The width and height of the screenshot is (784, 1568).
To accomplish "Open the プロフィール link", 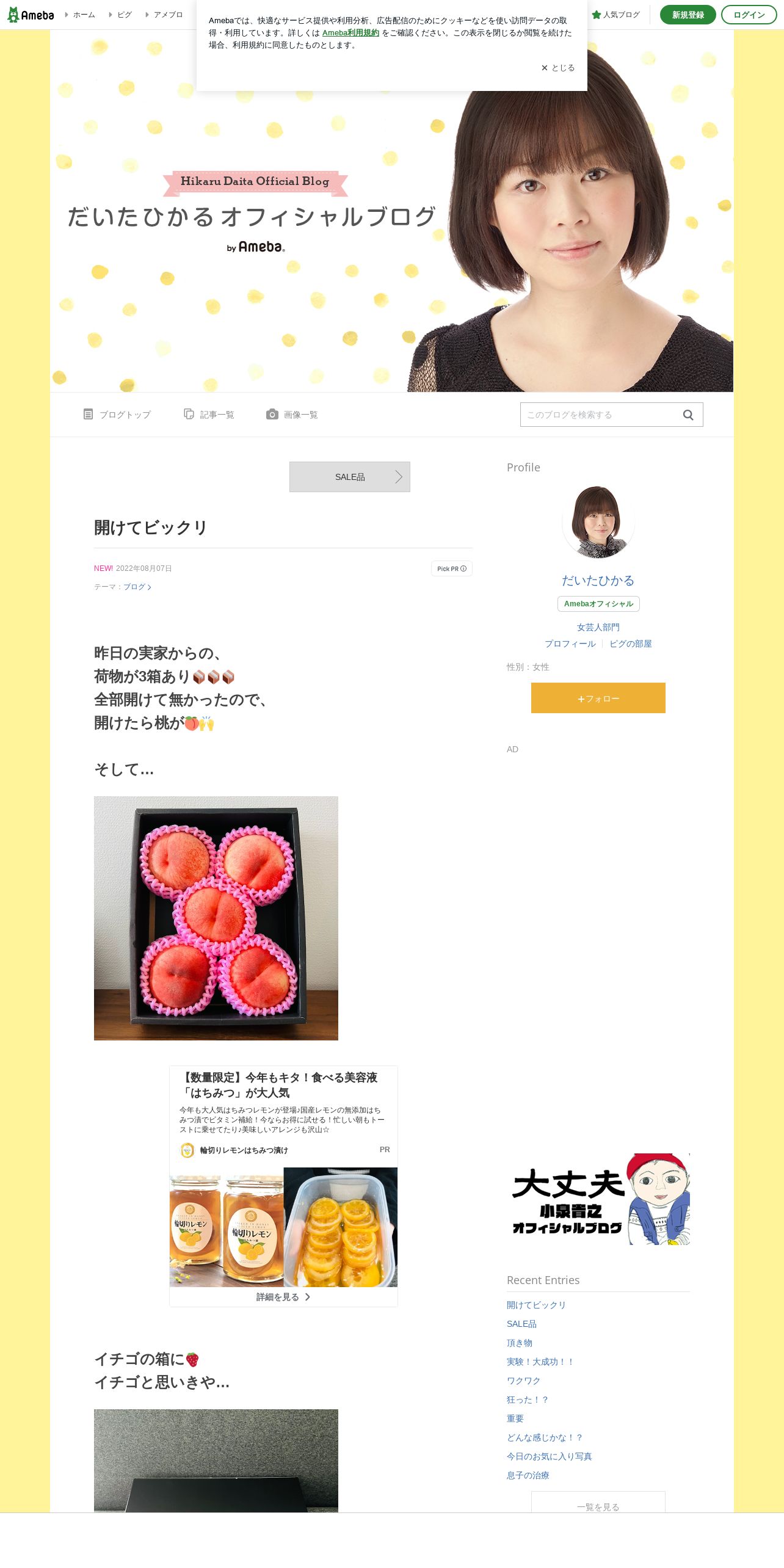I will pyautogui.click(x=570, y=644).
